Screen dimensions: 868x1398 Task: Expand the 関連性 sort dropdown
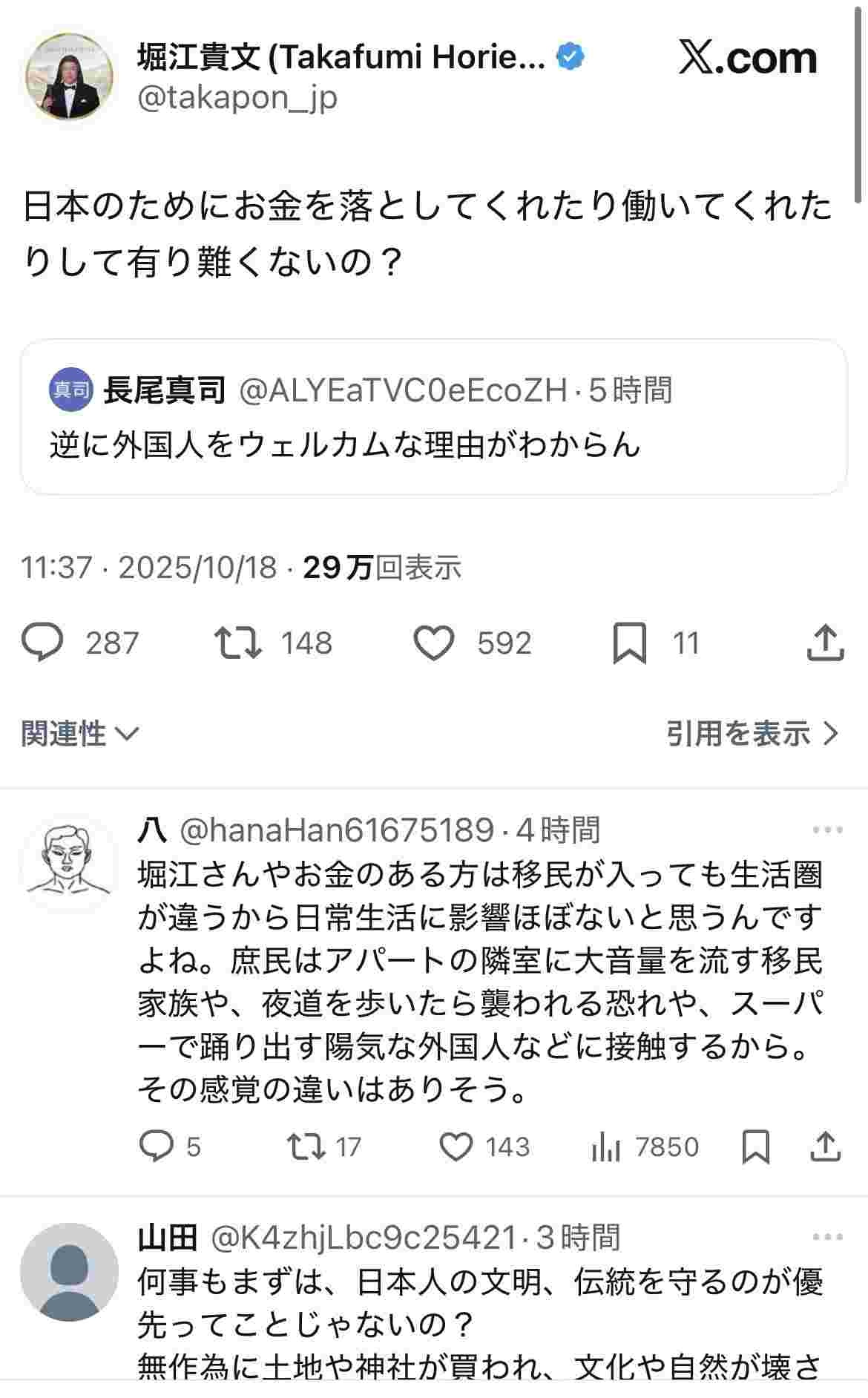click(79, 734)
